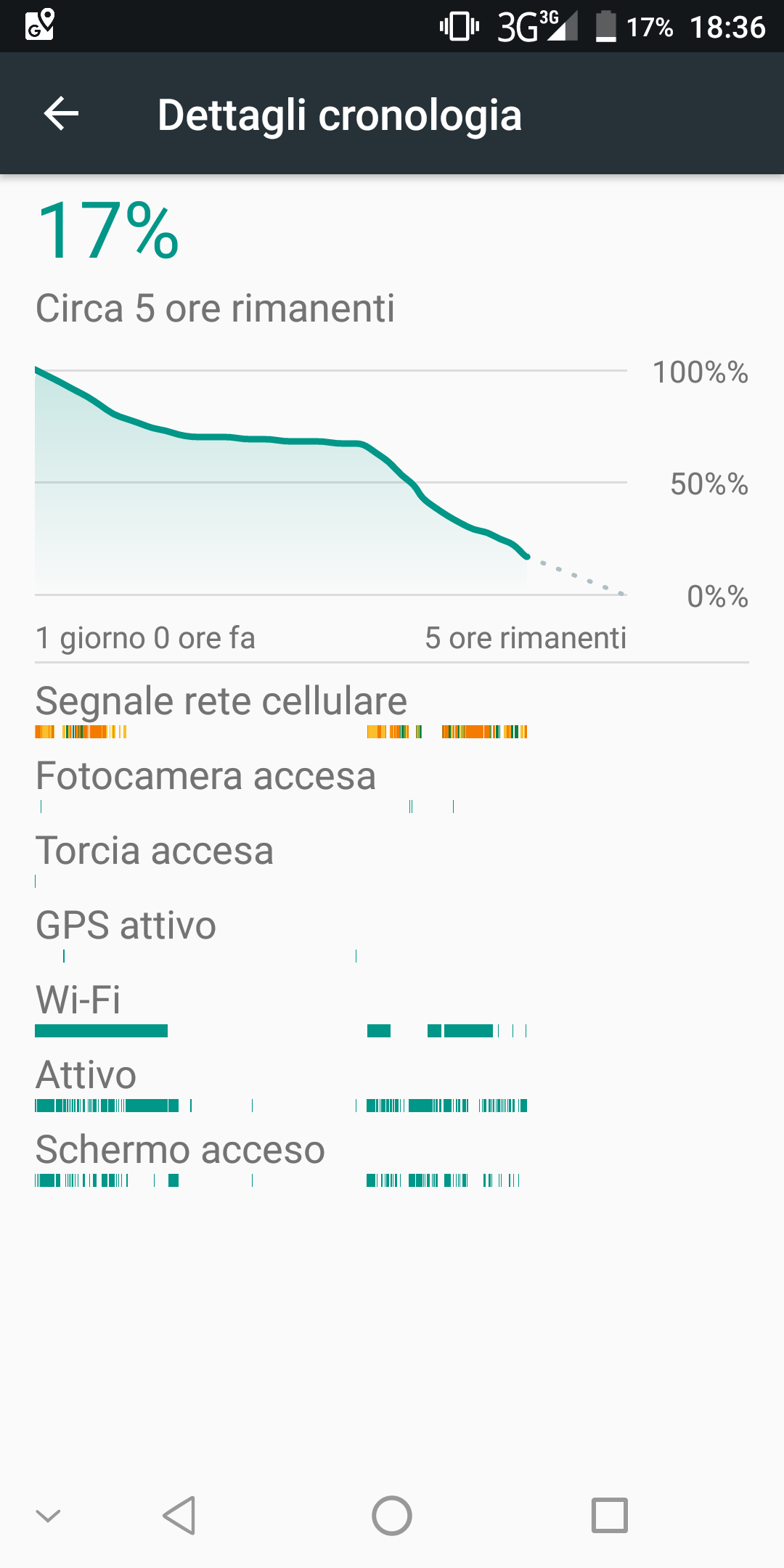Go to the home screen

click(392, 1515)
